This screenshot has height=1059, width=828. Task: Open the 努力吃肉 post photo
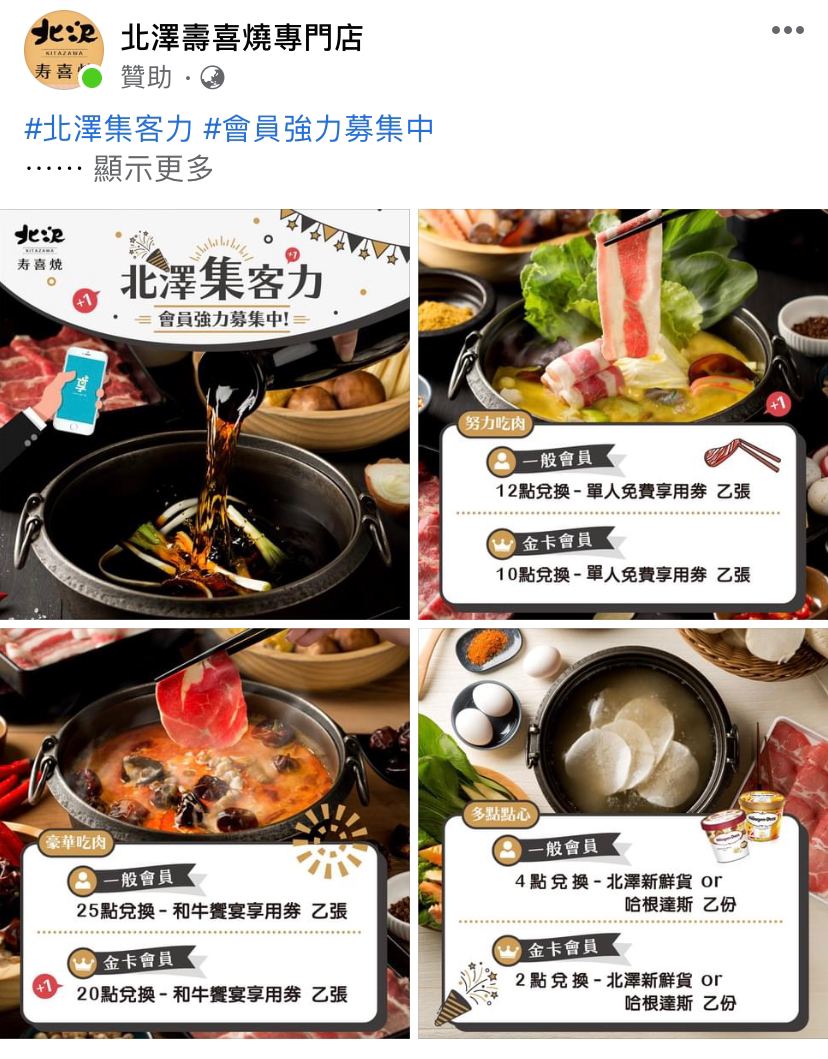coord(622,413)
